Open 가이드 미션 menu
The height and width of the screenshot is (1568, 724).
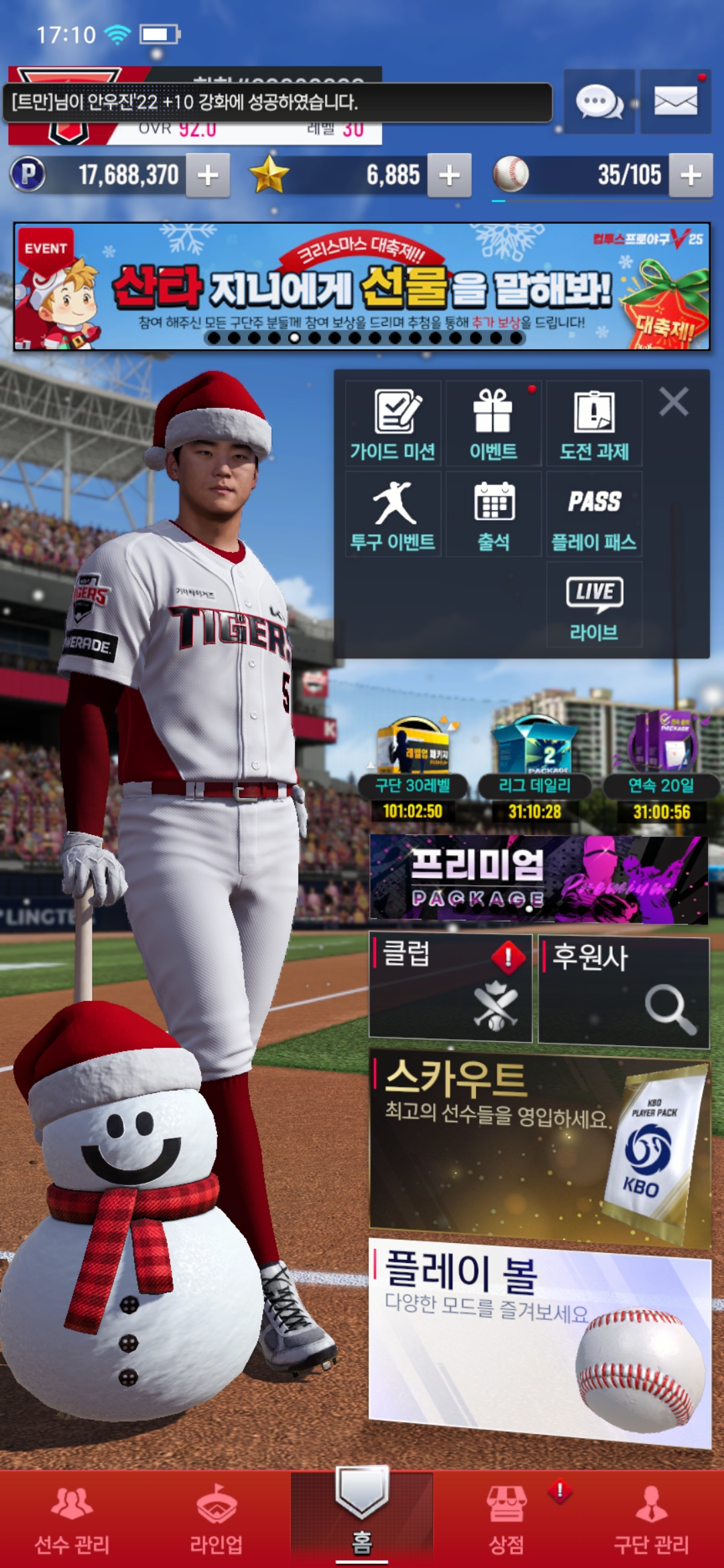393,424
